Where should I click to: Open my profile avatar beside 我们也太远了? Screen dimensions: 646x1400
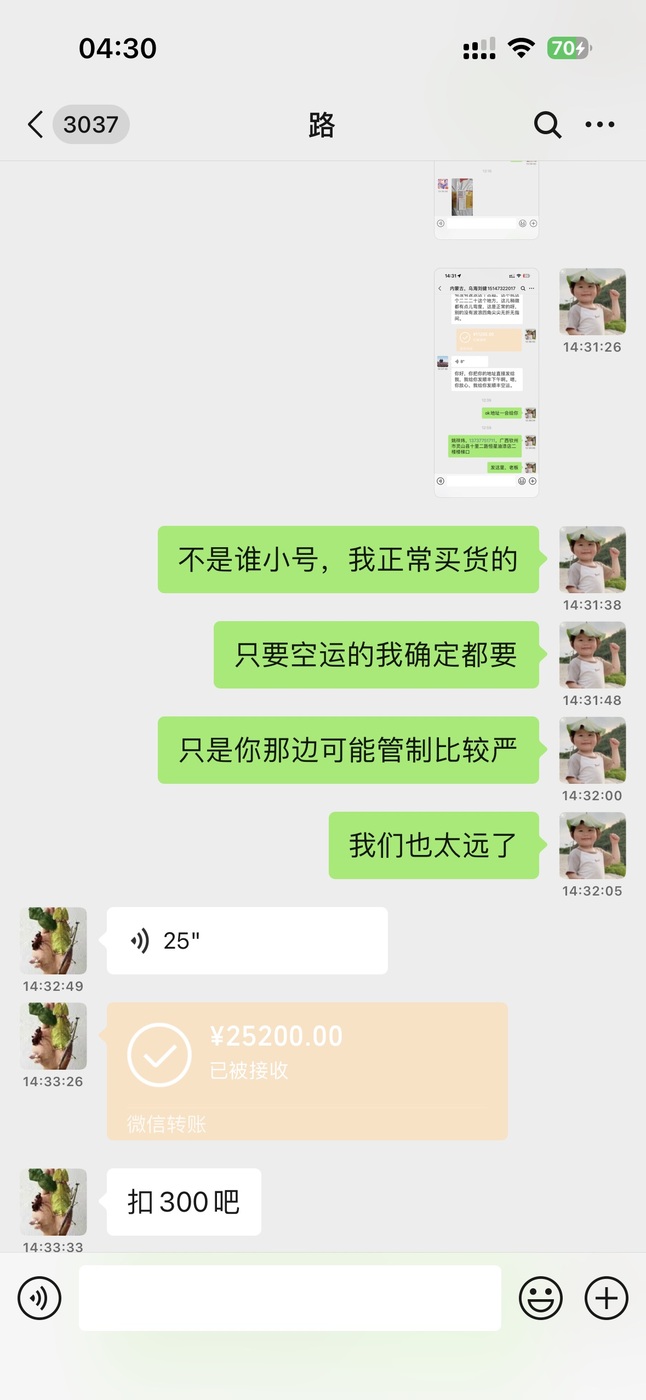click(x=592, y=846)
